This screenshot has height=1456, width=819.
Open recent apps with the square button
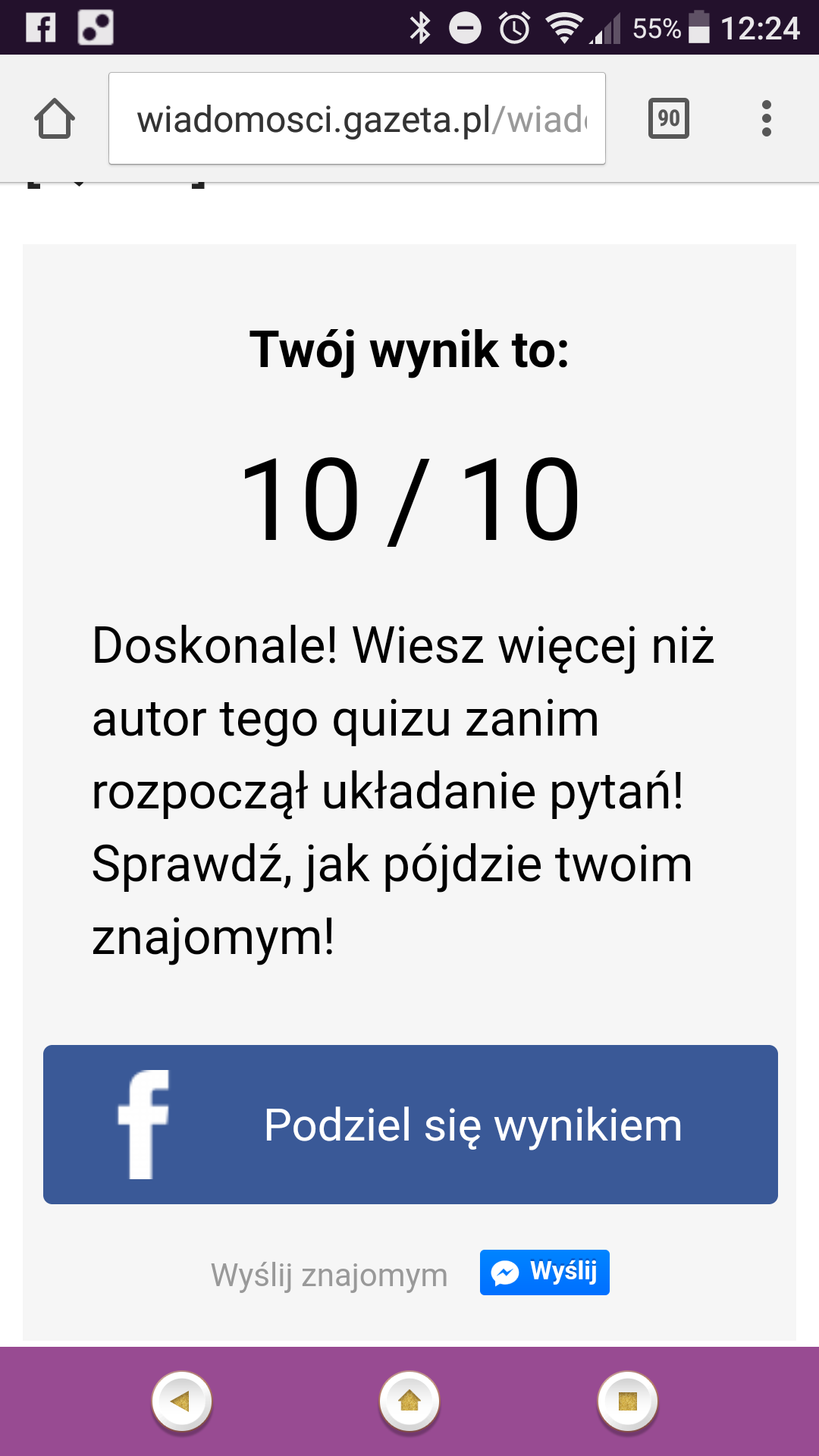pos(627,1401)
